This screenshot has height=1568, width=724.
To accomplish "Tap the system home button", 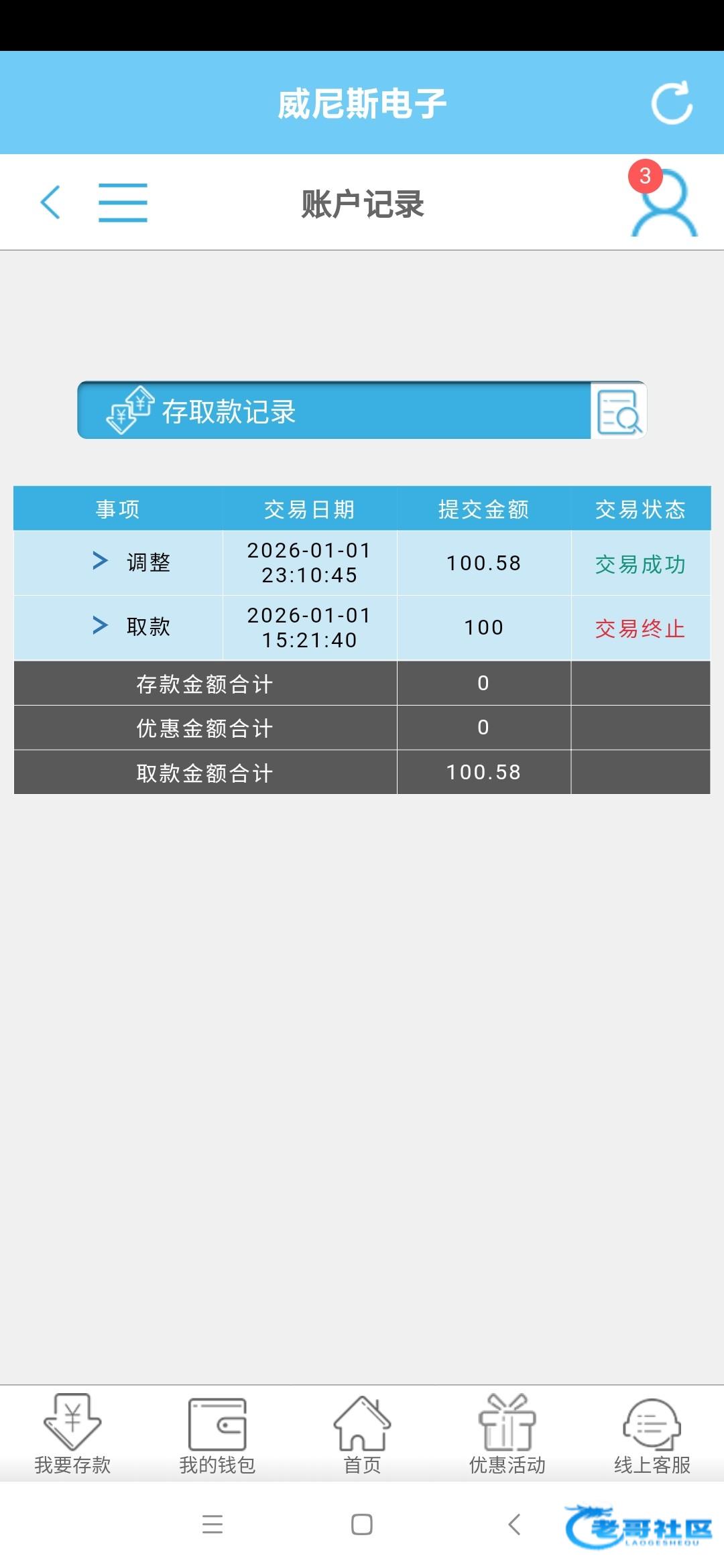I will pyautogui.click(x=362, y=1524).
